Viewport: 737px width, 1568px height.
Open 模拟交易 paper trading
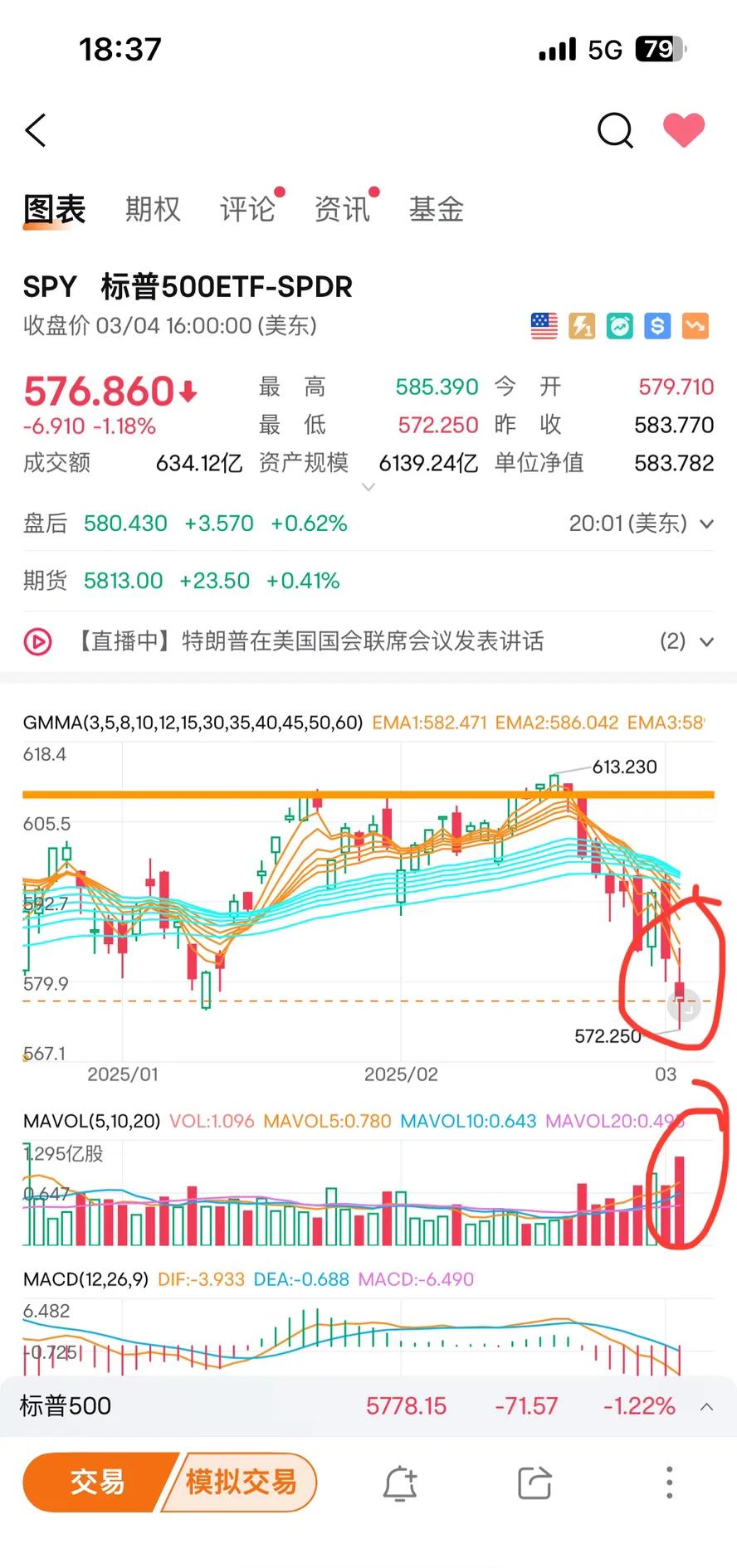tap(239, 1482)
